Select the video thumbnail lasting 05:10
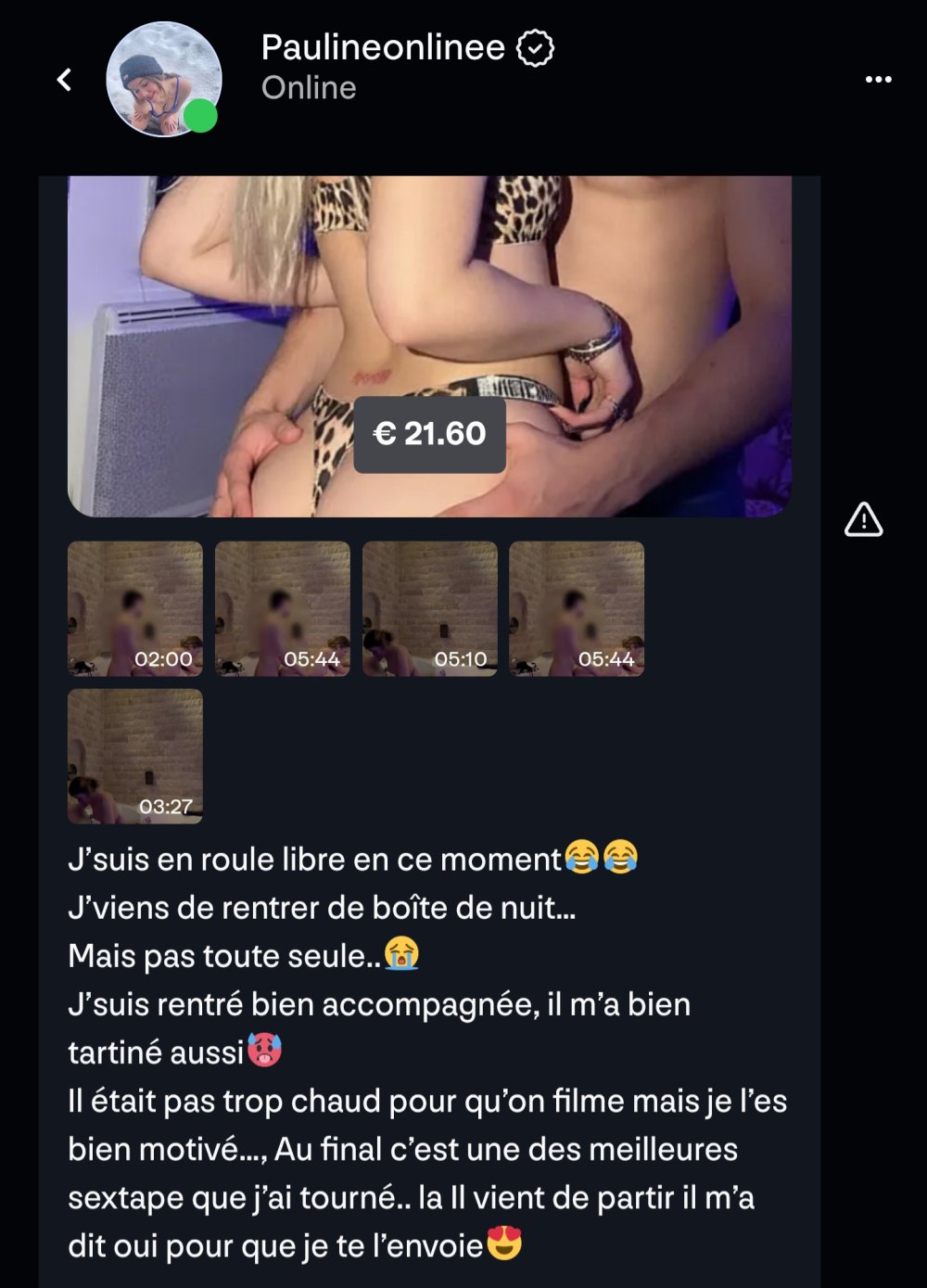The width and height of the screenshot is (927, 1288). point(429,608)
